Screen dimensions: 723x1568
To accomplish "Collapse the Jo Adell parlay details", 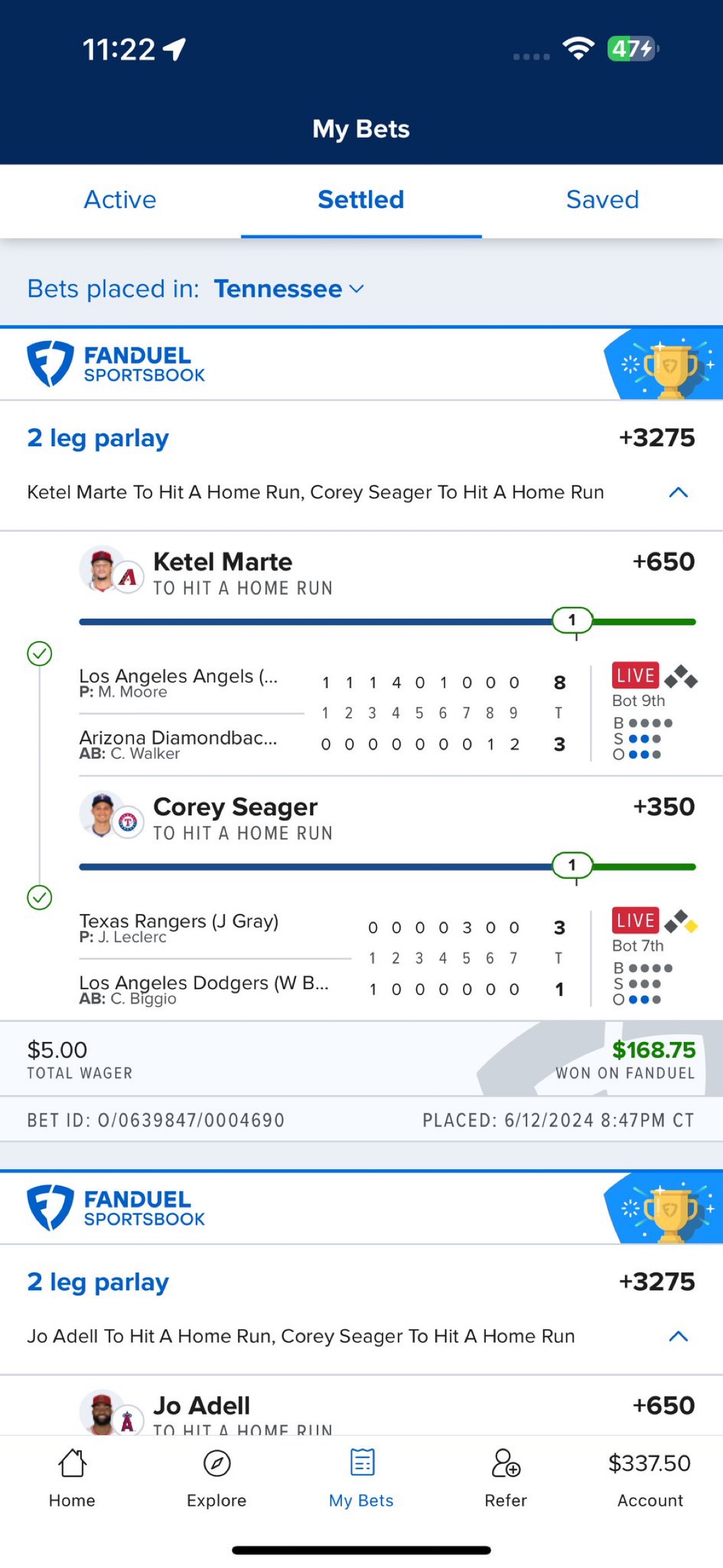I will (x=678, y=1337).
